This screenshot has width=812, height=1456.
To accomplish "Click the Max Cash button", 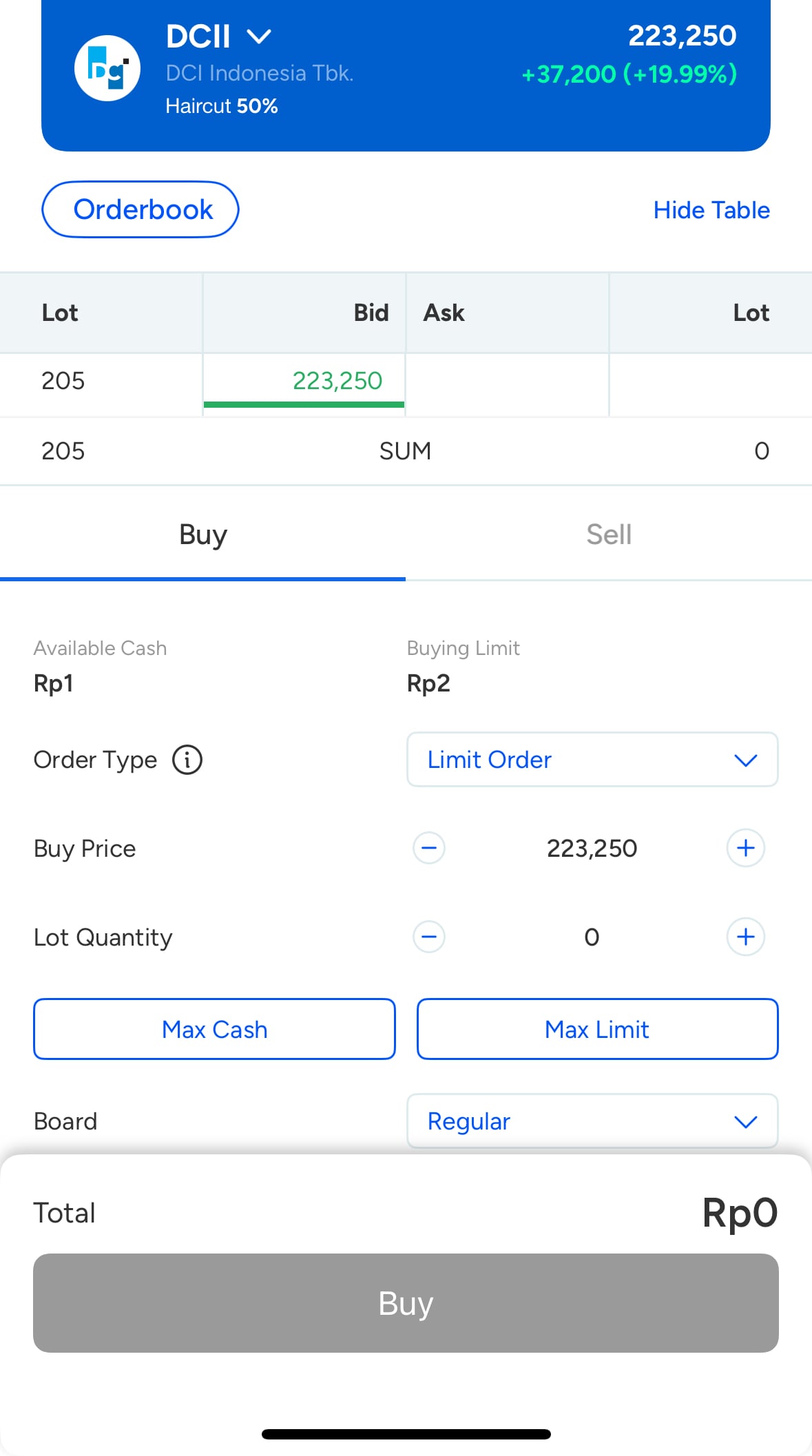I will 214,1029.
